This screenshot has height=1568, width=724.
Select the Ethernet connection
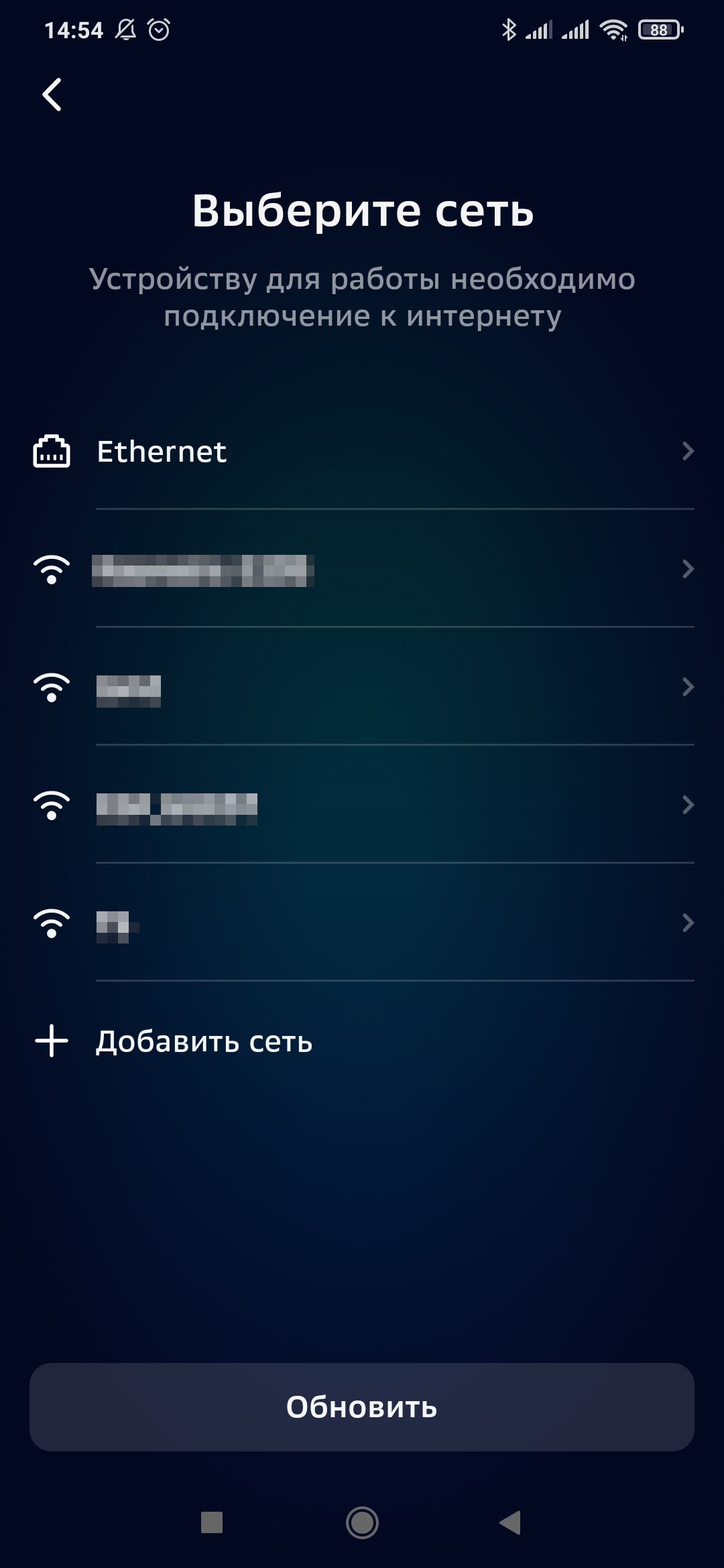[x=362, y=452]
